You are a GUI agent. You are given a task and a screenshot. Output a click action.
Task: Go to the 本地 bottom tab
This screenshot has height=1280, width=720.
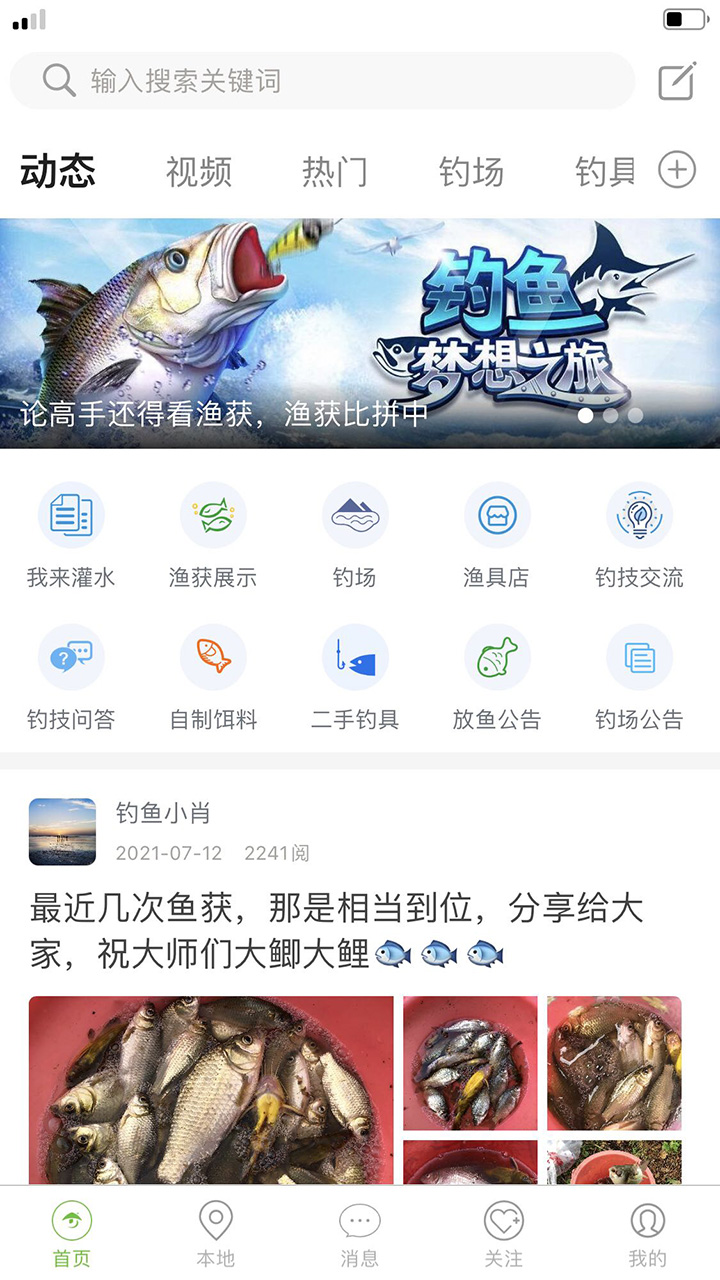tap(216, 1234)
